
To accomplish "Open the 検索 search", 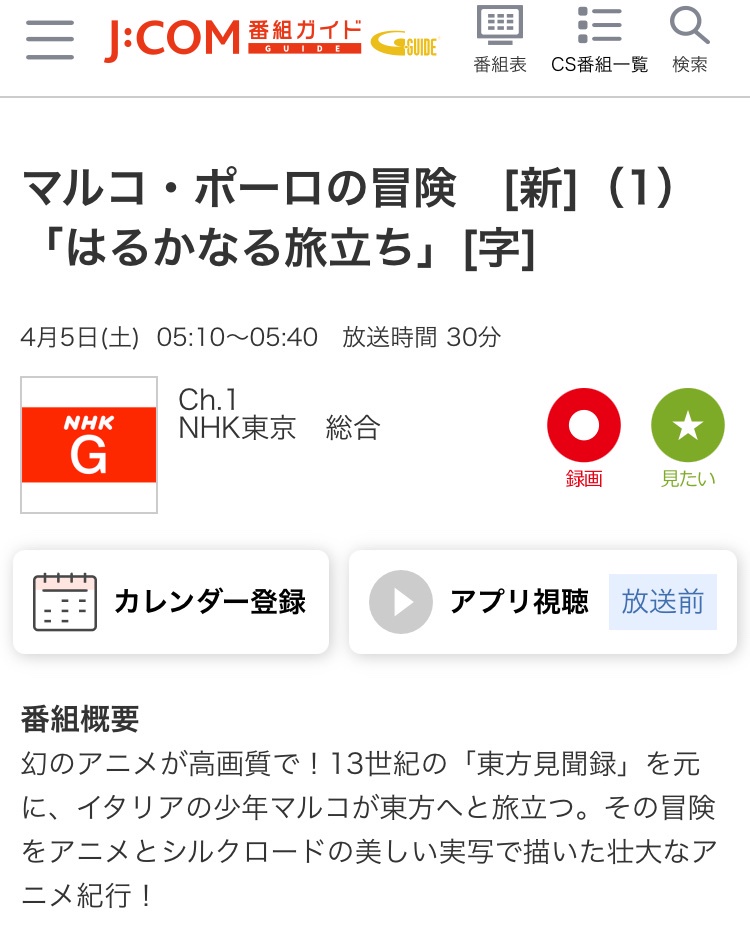I will 689,41.
